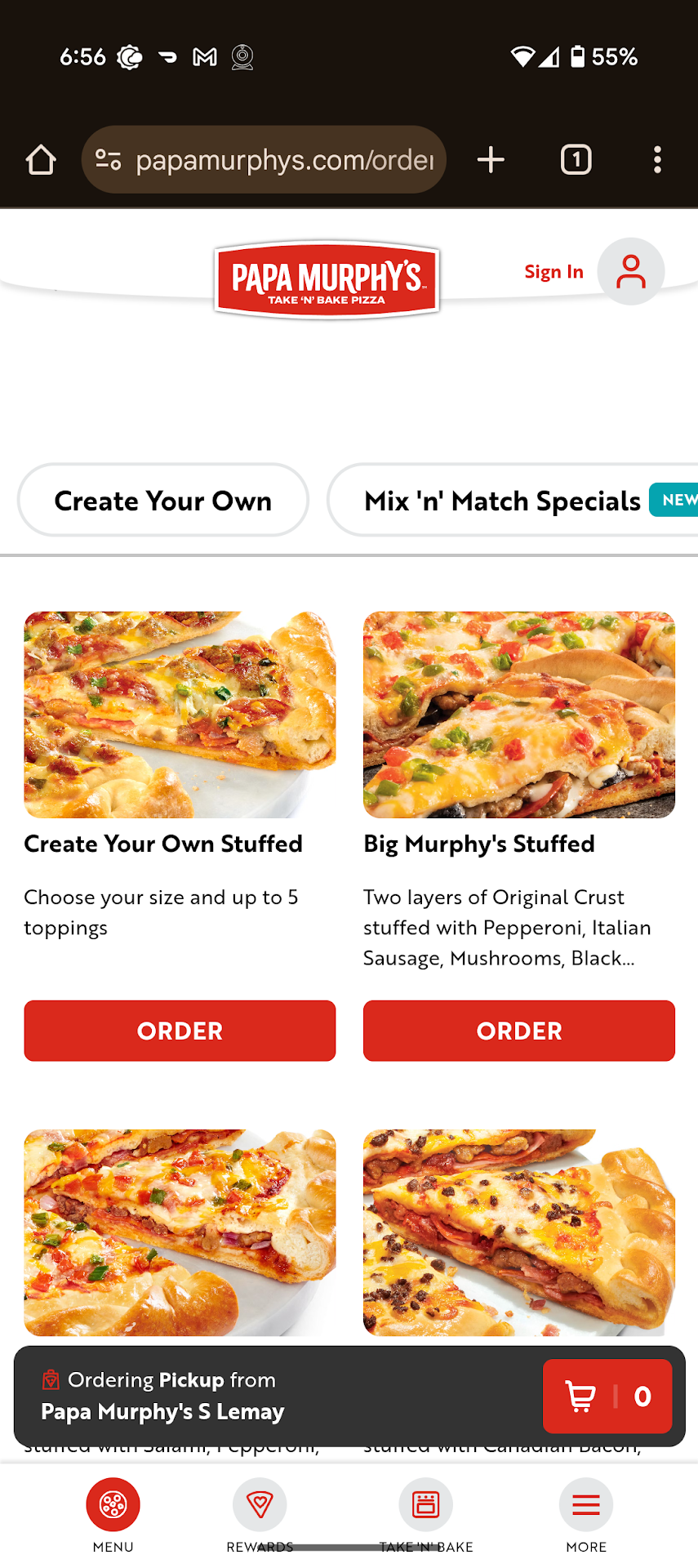Tap the Sign In link
The height and width of the screenshot is (1568, 698).
[554, 272]
